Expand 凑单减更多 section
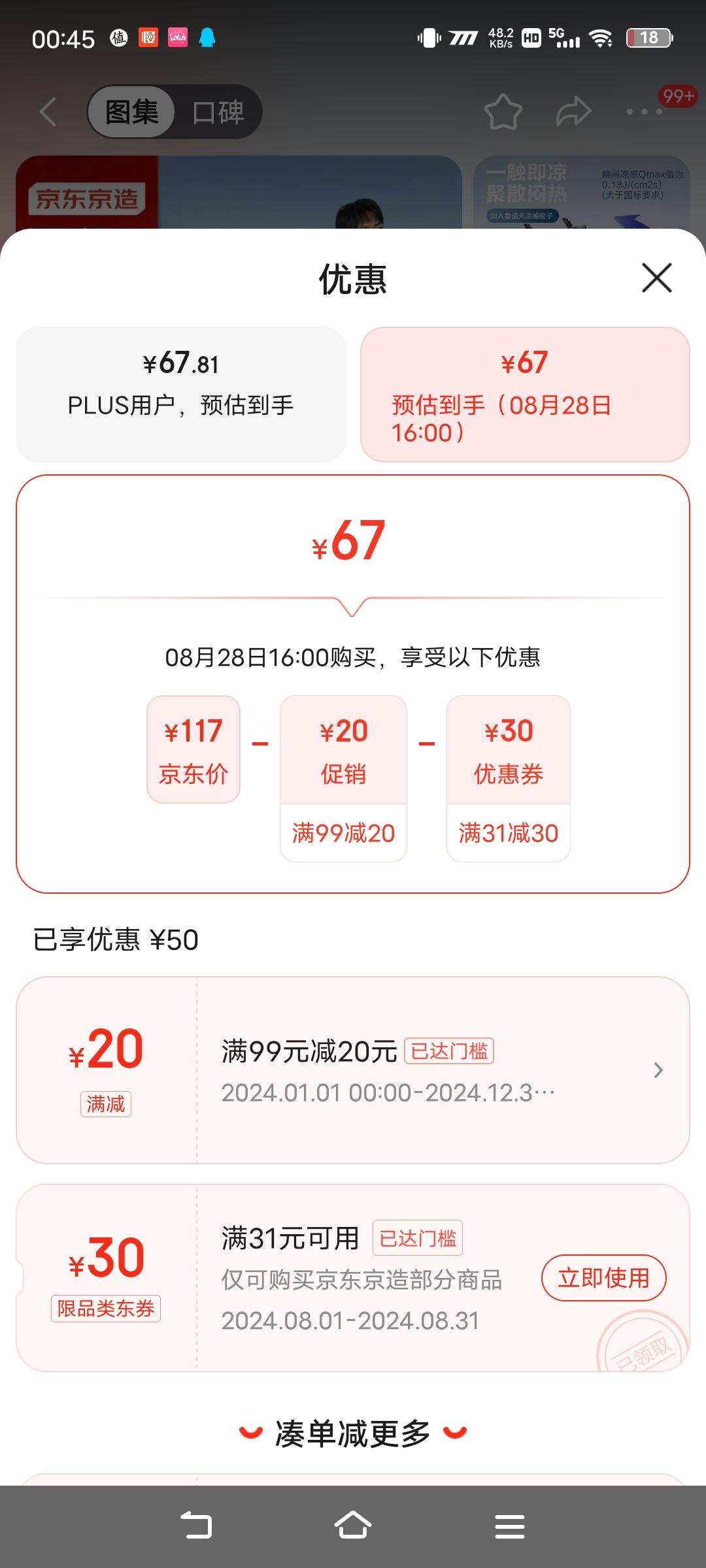This screenshot has height=1568, width=706. coord(353,1433)
